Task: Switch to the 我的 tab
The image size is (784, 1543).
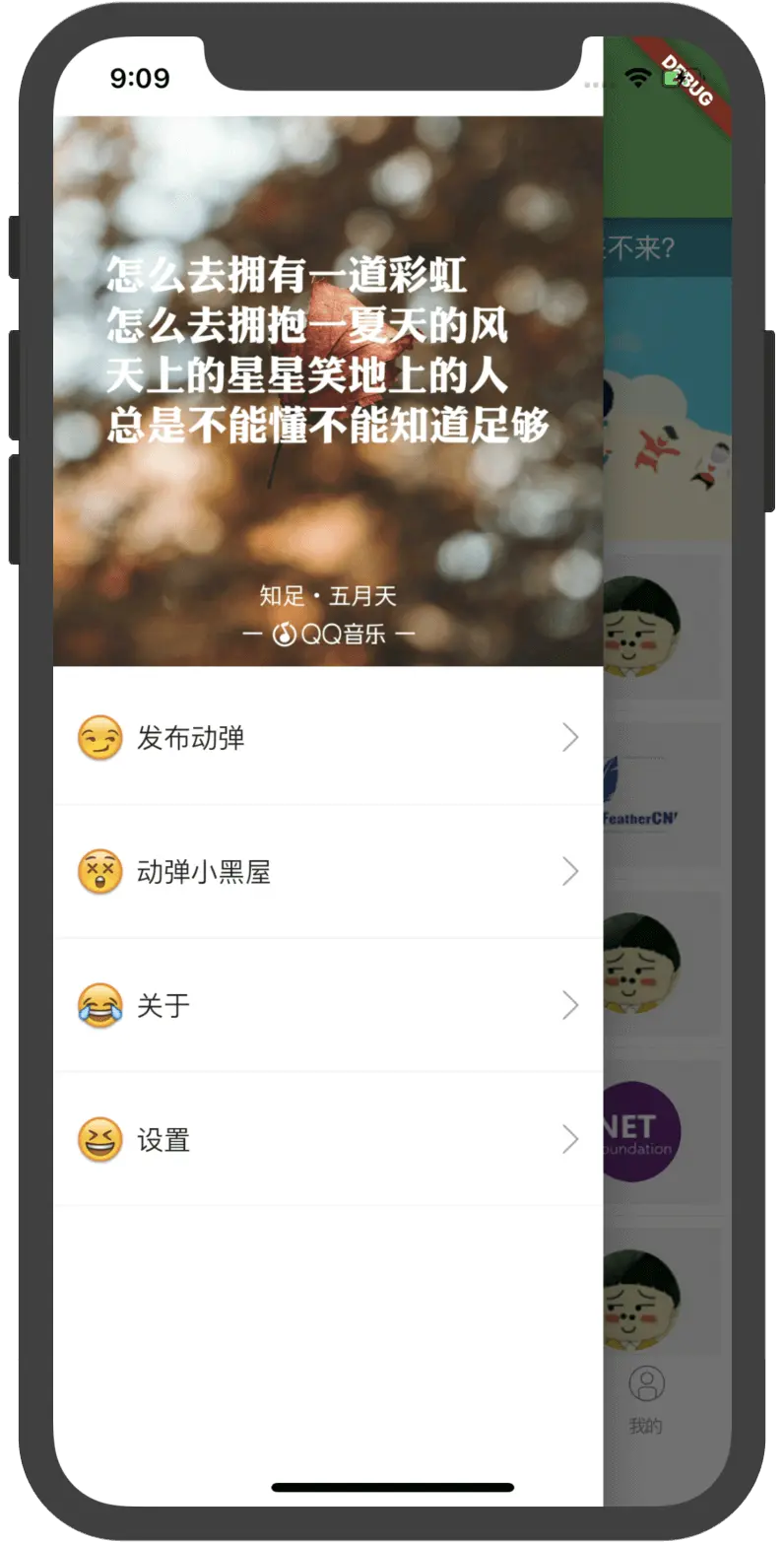Action: pos(646,1397)
